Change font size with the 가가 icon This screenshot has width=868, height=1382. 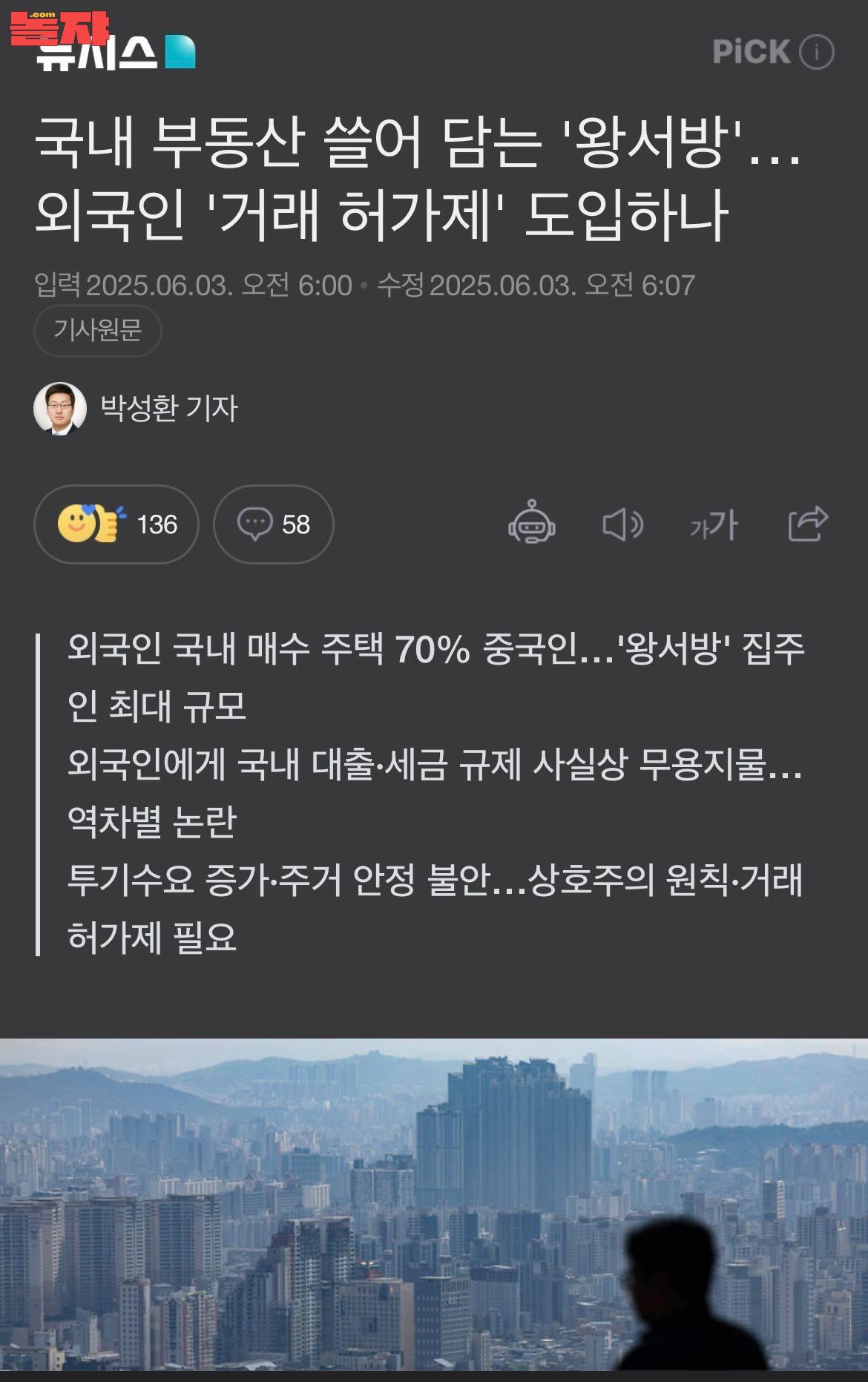pos(714,525)
